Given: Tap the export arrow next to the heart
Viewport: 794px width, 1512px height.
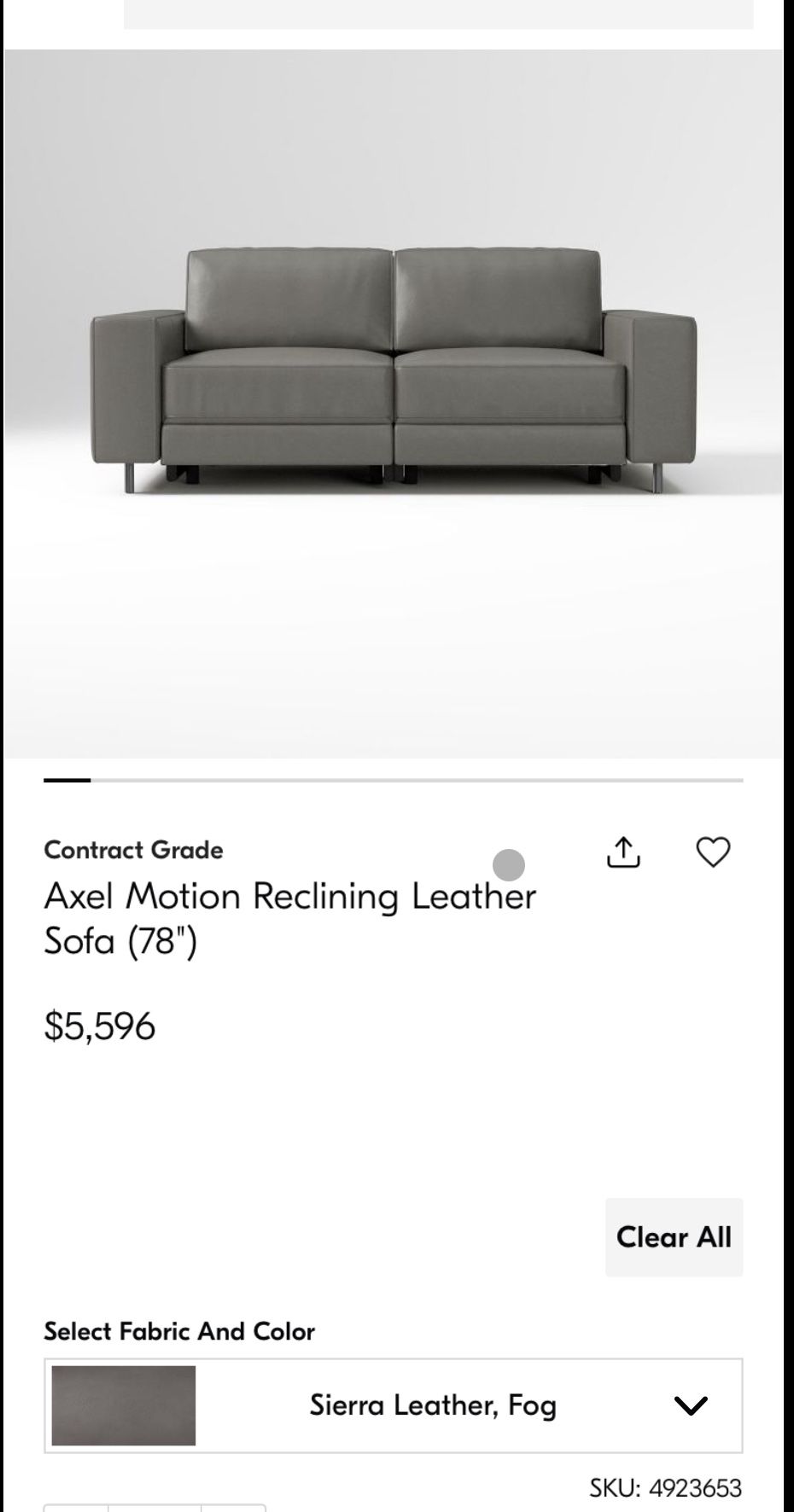Looking at the screenshot, I should [x=624, y=852].
